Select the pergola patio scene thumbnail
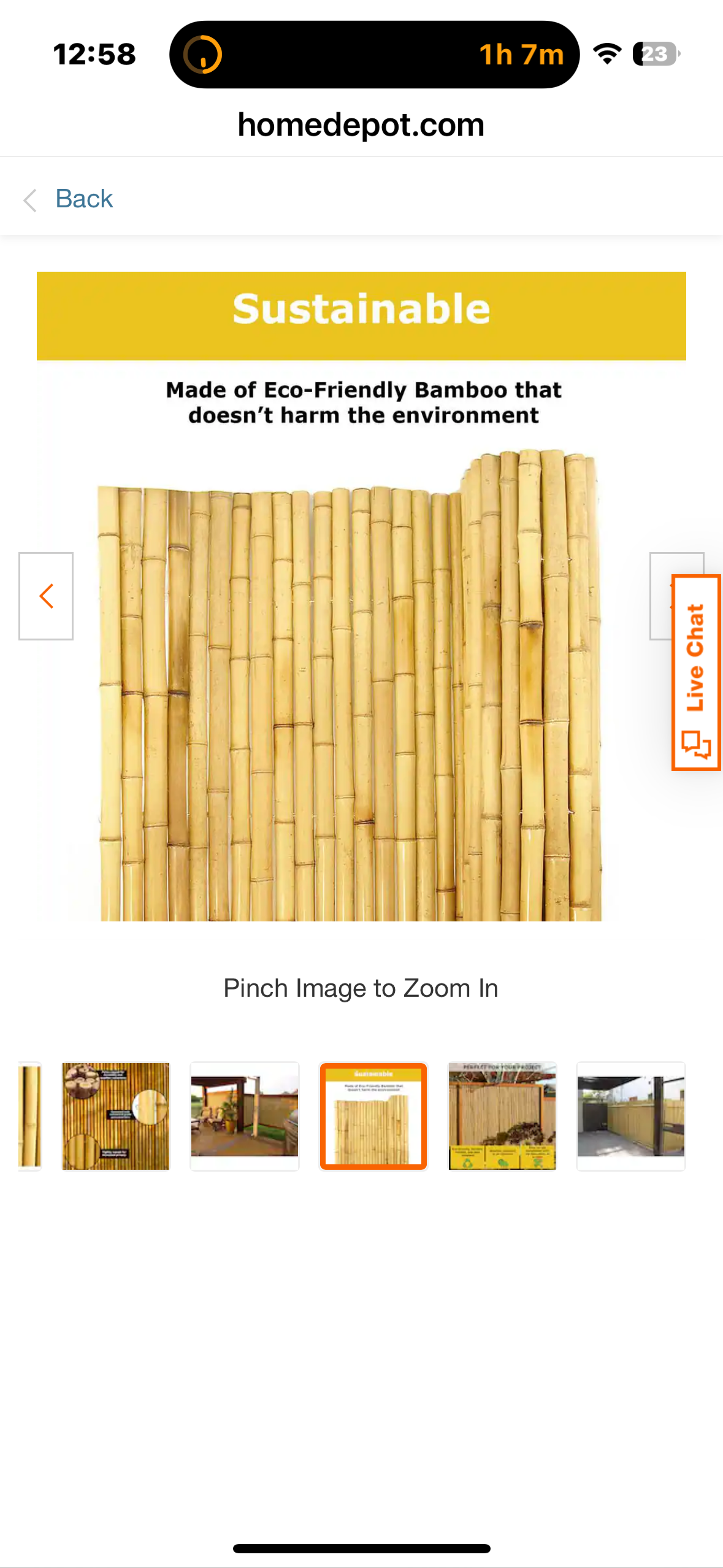 [245, 1116]
